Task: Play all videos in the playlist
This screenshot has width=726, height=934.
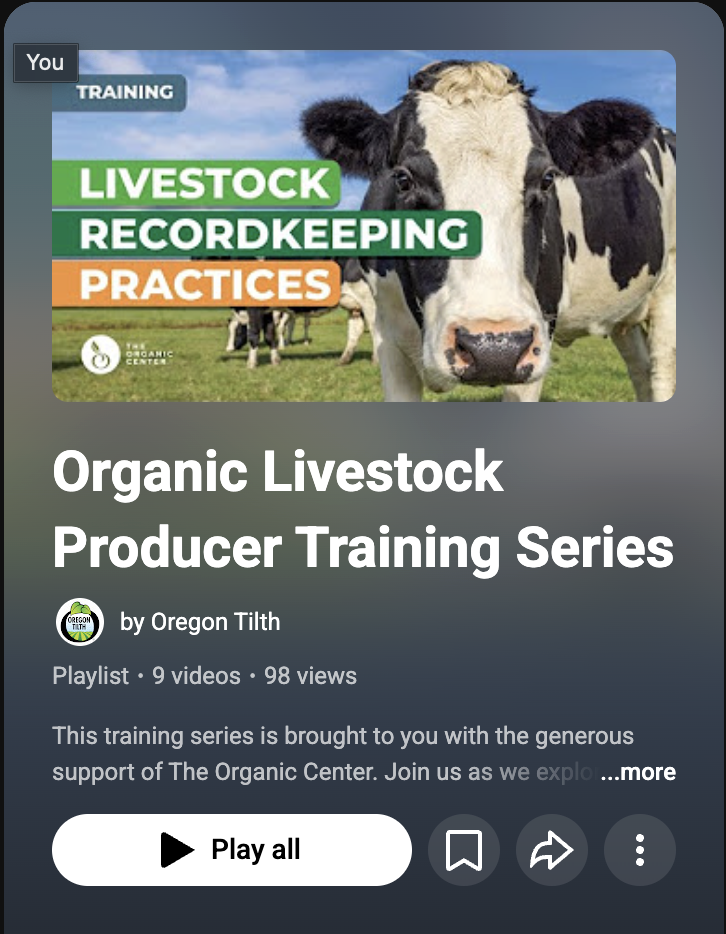Action: click(231, 850)
